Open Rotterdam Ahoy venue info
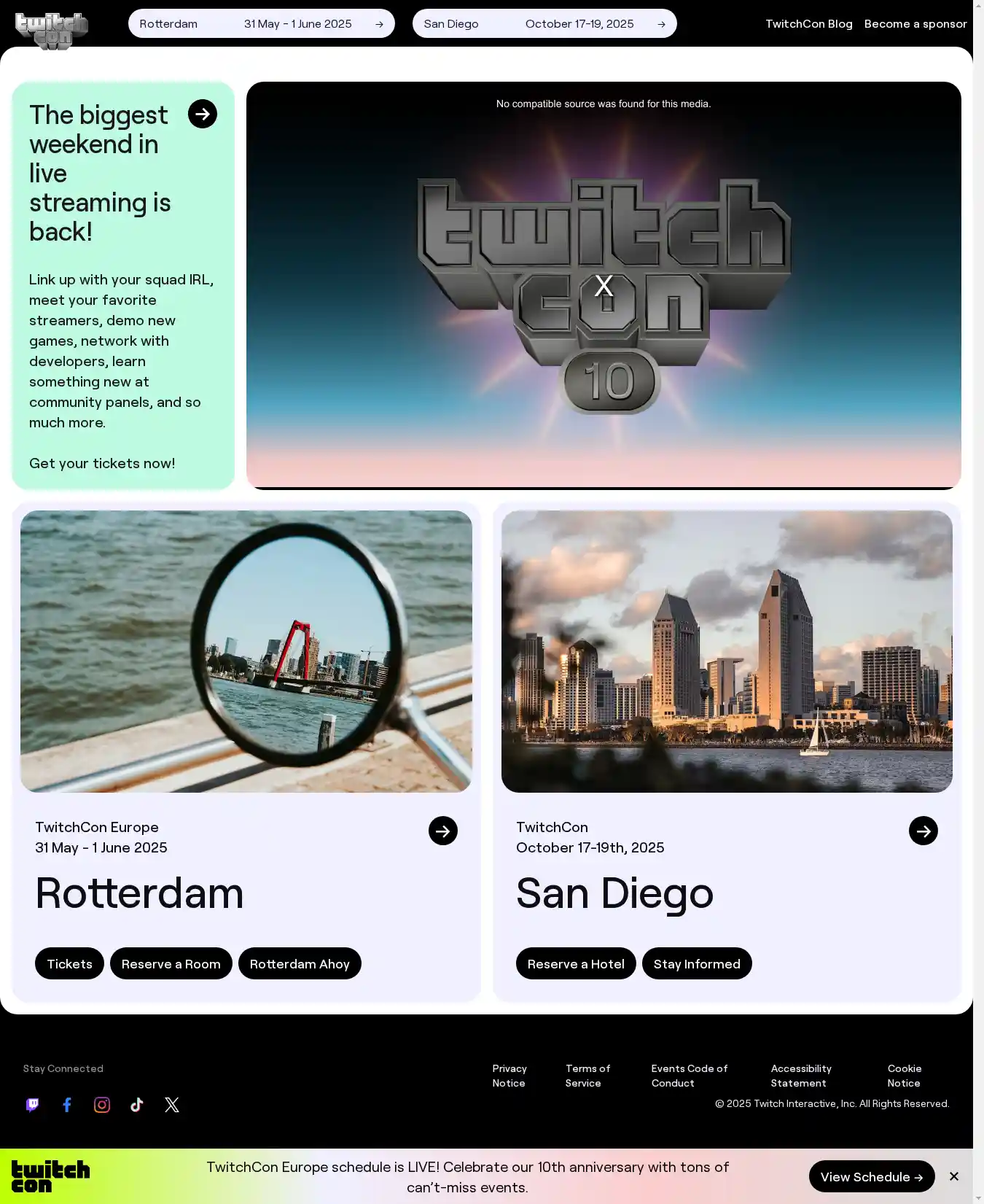The image size is (984, 1204). point(300,963)
